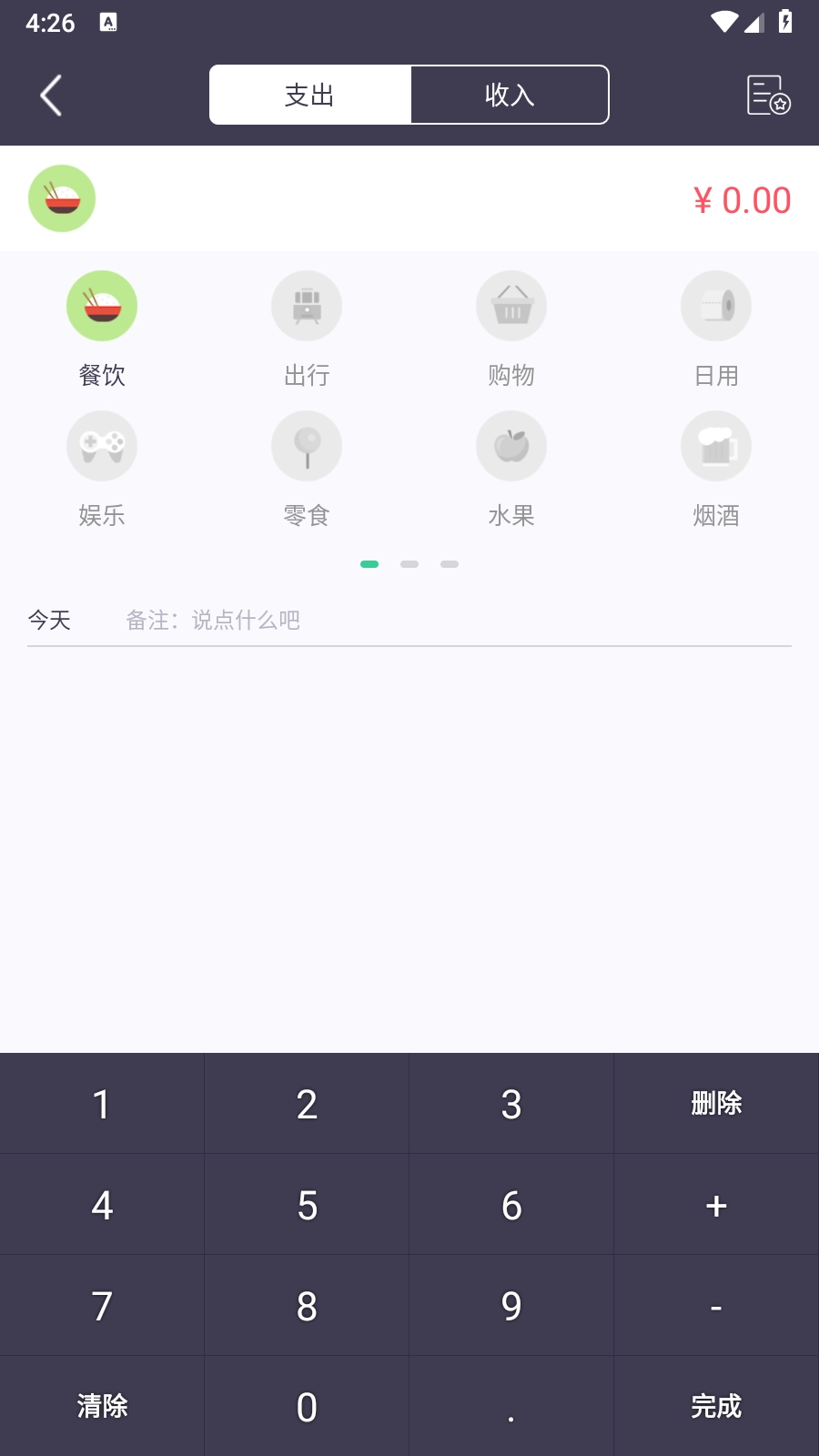Select the 餐饮 dining category icon
Screen dimensions: 819x1456
point(101,305)
